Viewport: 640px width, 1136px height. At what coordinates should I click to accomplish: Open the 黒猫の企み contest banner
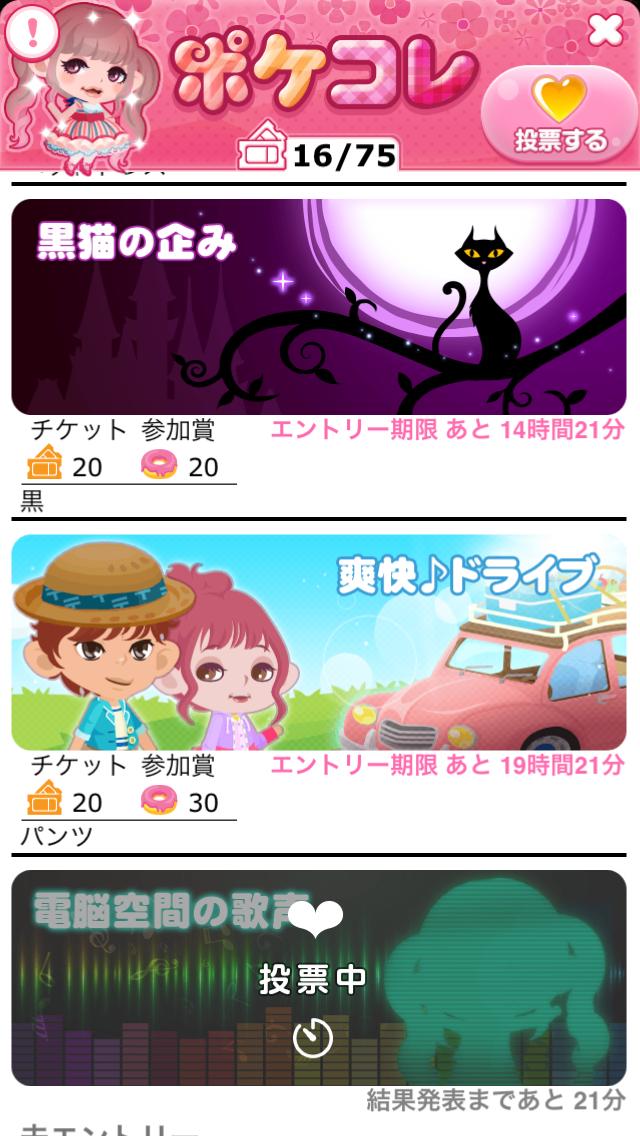(x=319, y=307)
